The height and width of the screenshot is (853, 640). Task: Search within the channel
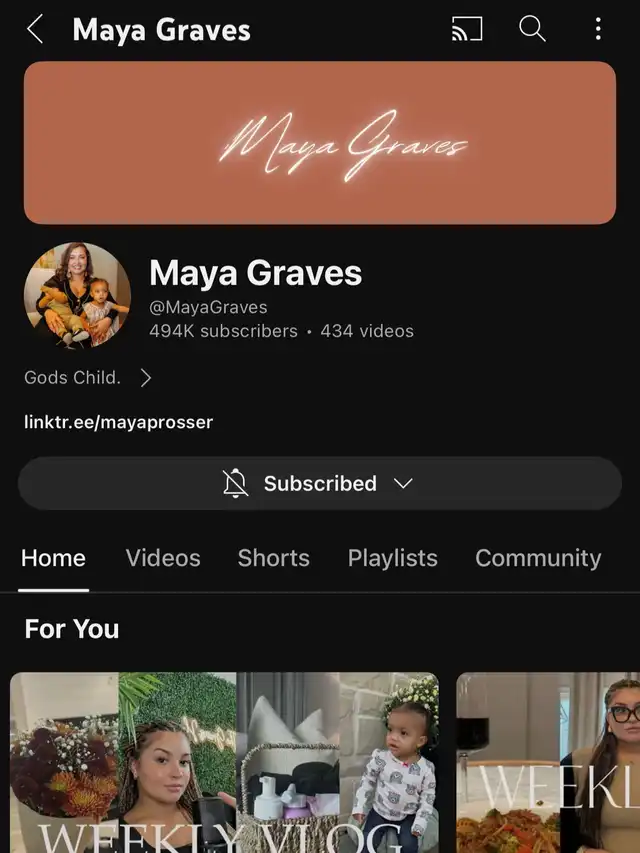pyautogui.click(x=532, y=30)
